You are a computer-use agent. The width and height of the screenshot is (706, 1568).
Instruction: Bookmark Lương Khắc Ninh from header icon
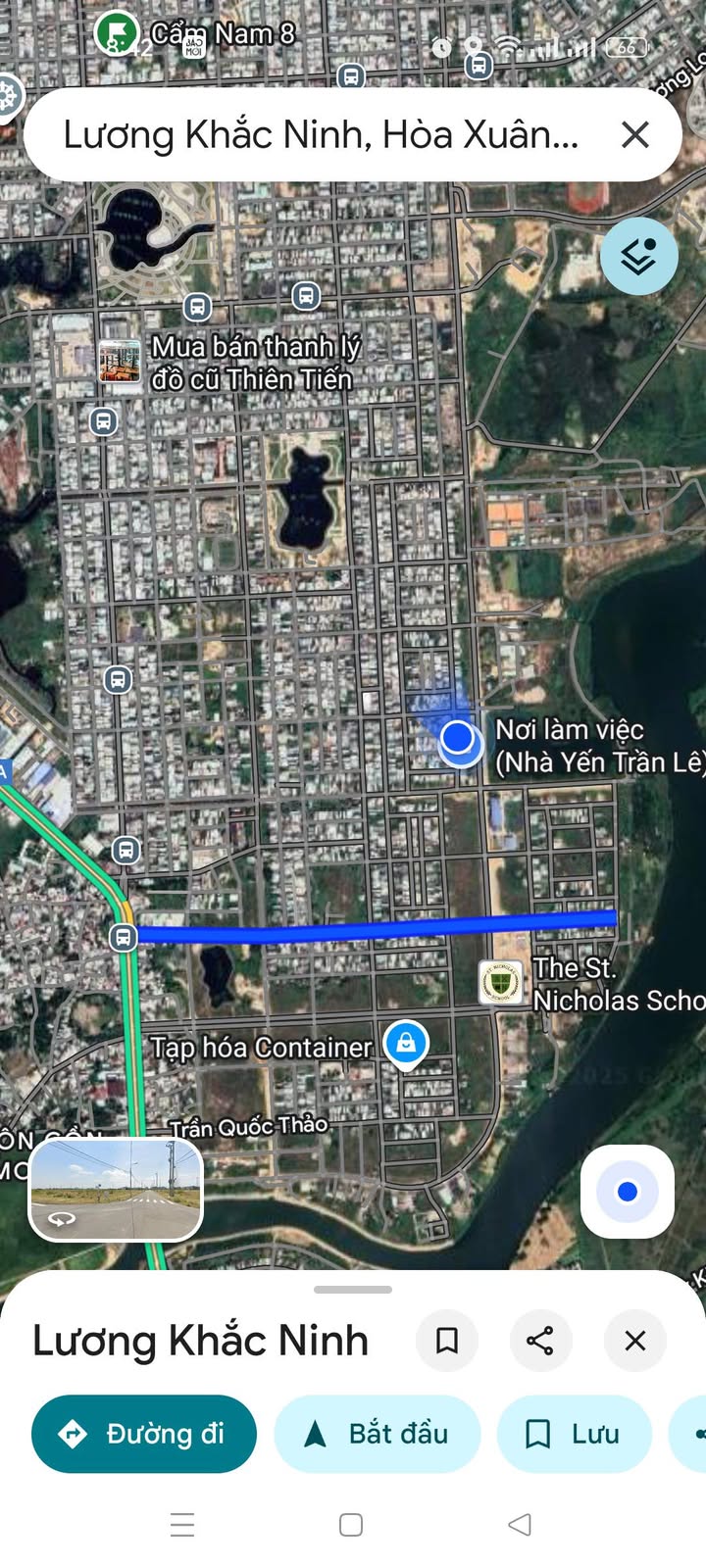coord(447,1340)
